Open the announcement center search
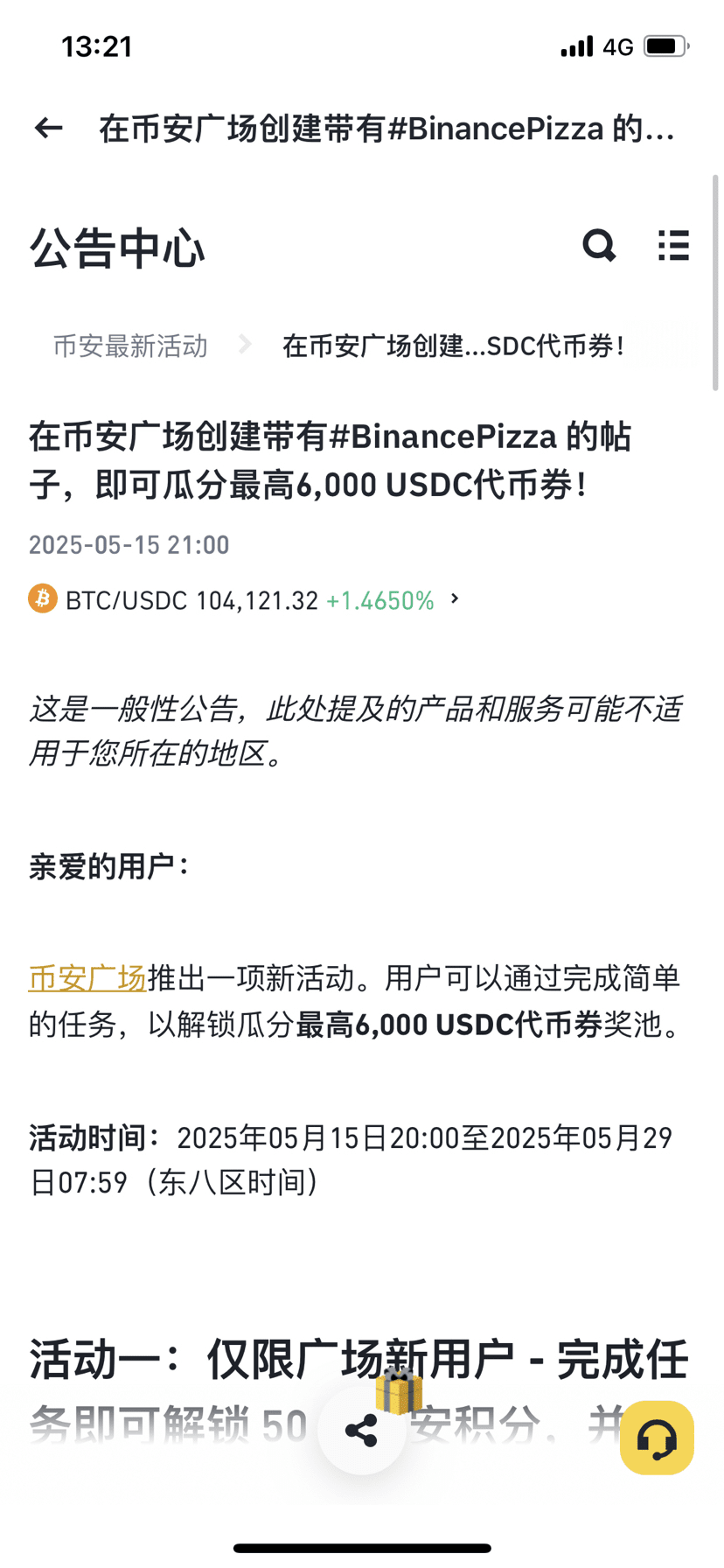Viewport: 724px width, 1568px height. [x=599, y=246]
